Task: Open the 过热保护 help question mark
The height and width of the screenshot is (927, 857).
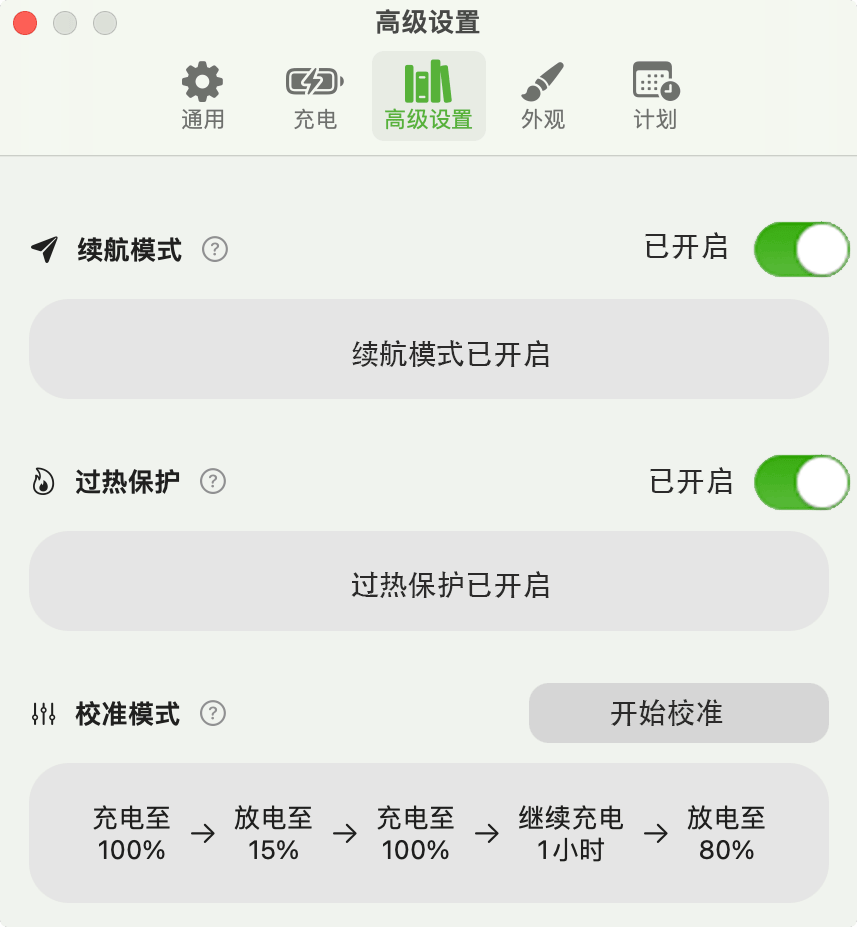Action: (x=213, y=482)
